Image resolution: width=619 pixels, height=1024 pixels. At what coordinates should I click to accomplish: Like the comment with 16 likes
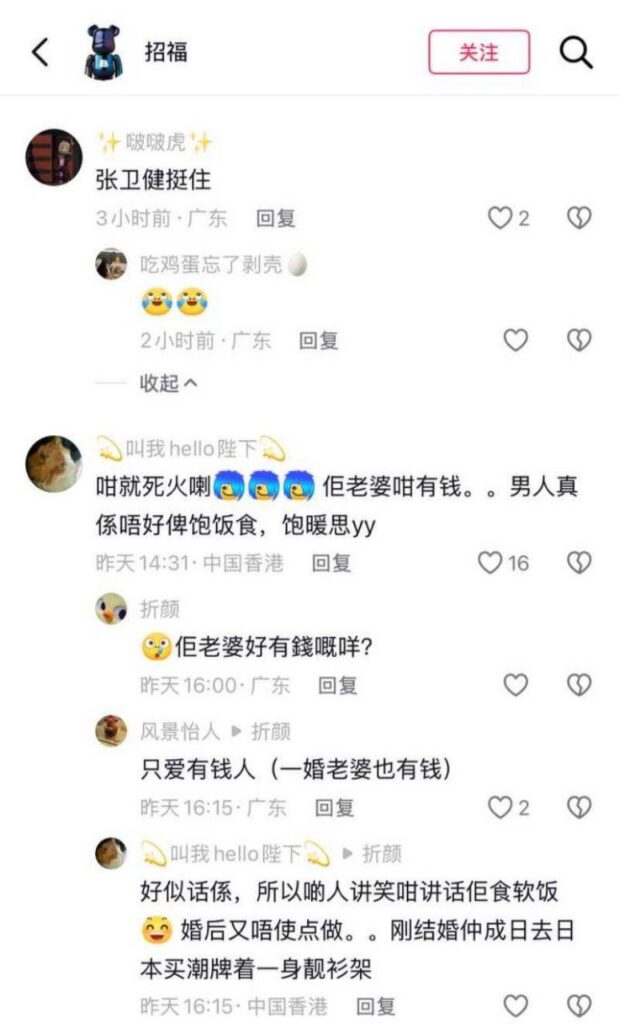[490, 563]
